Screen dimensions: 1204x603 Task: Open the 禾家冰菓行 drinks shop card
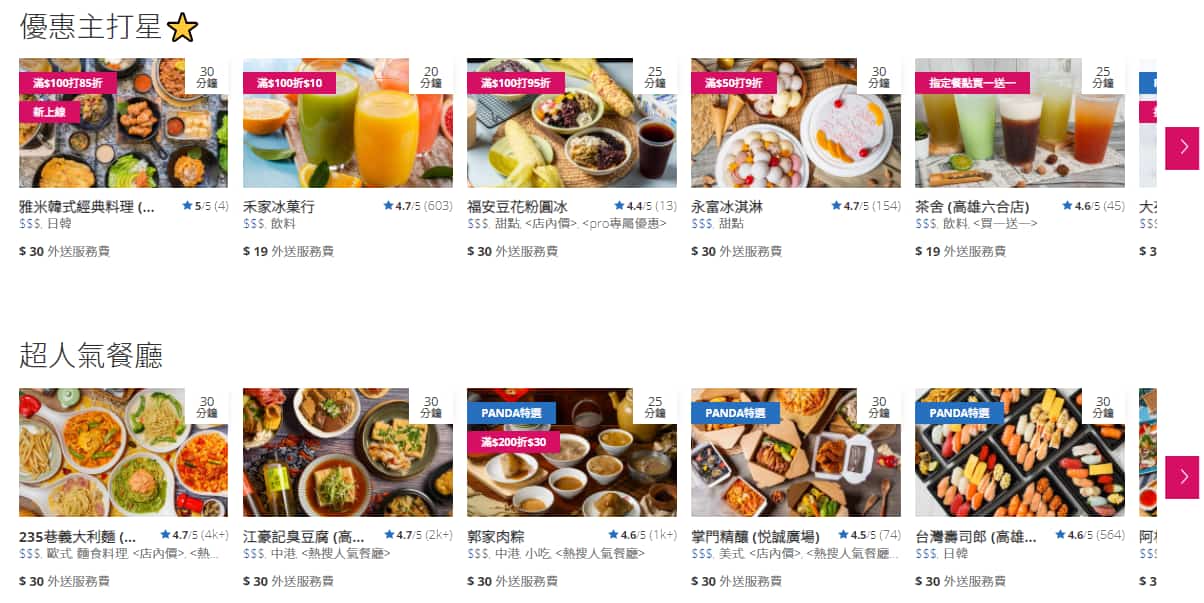(x=347, y=123)
